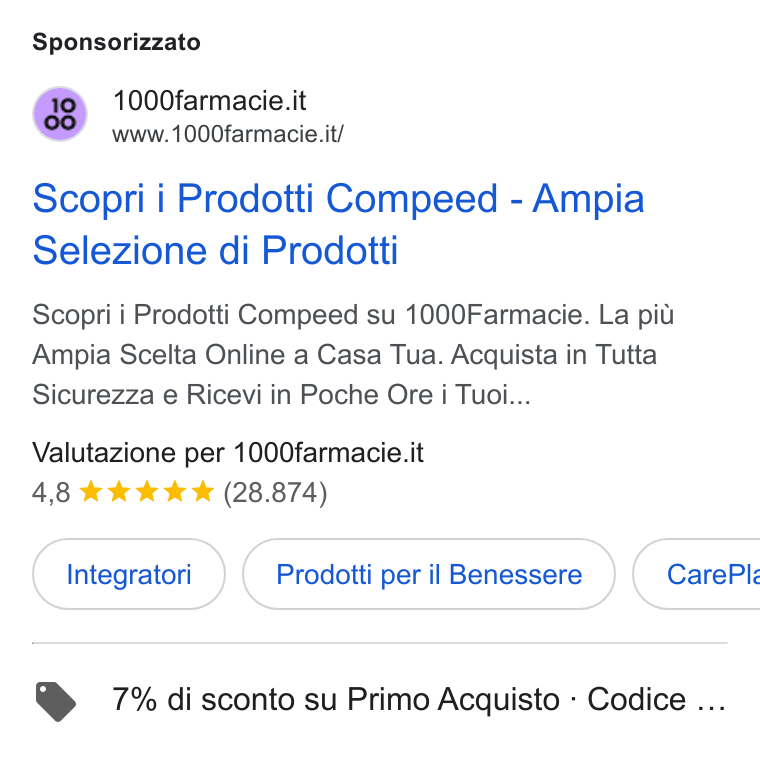
Task: Tap the 1000farmacie.it site name
Action: (209, 101)
